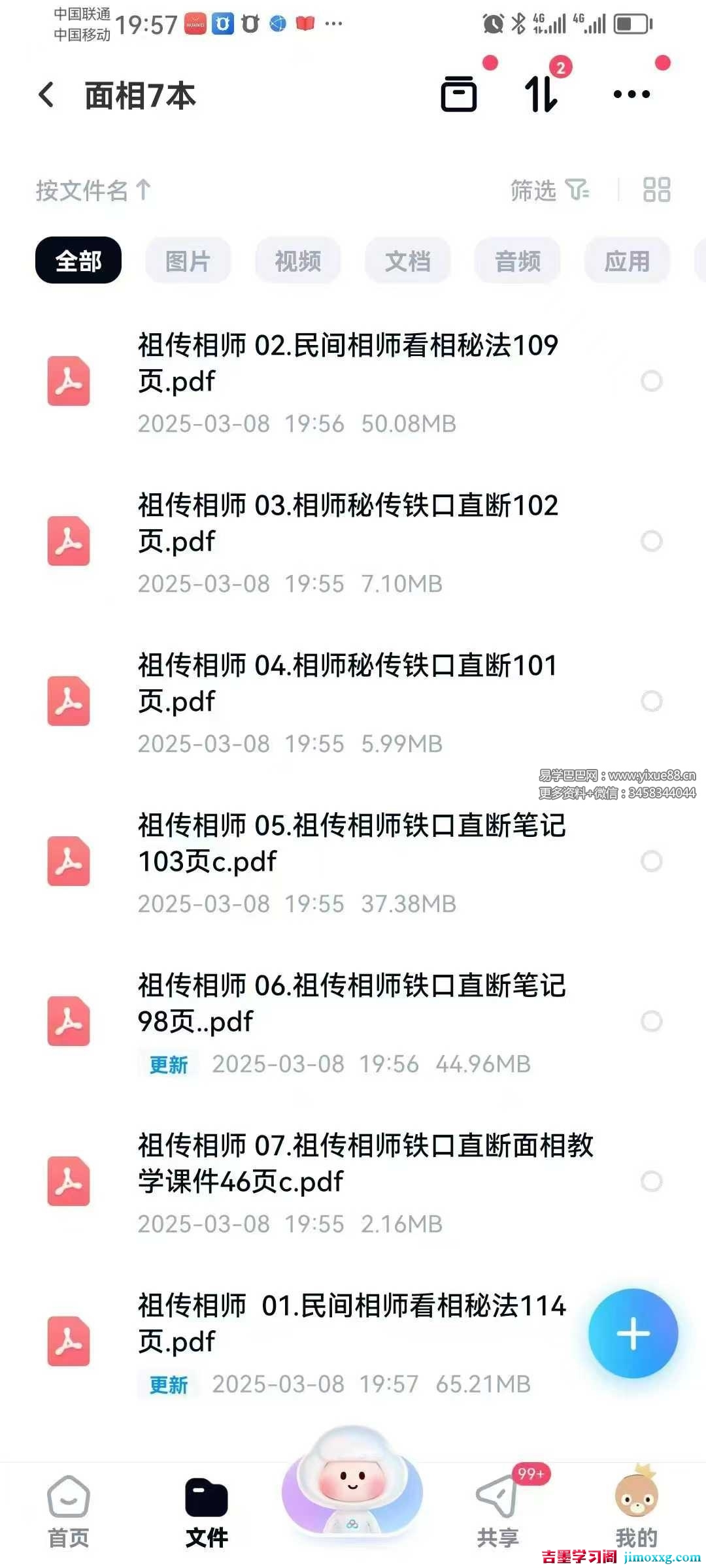Open the three-dot overflow menu

point(631,95)
